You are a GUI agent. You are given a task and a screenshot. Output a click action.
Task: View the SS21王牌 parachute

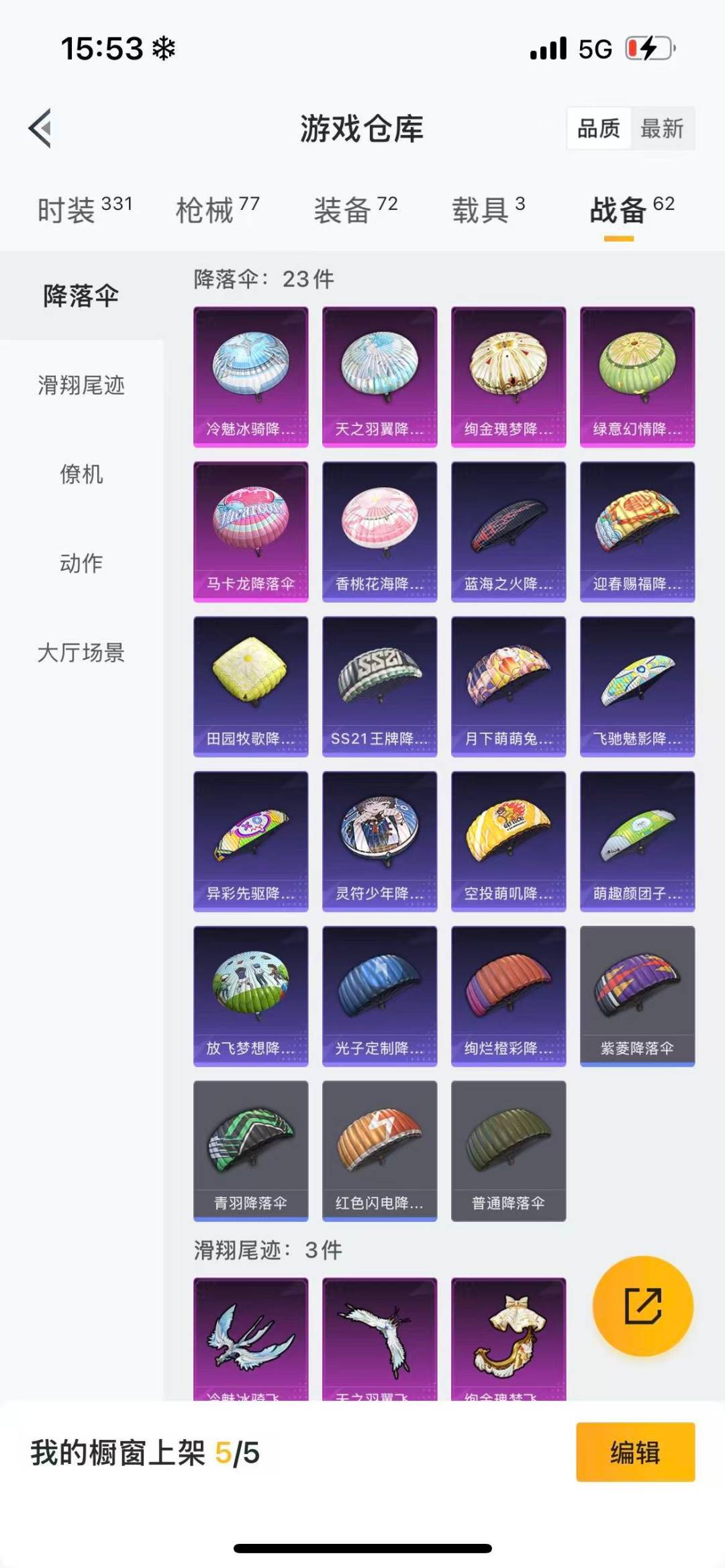point(380,686)
